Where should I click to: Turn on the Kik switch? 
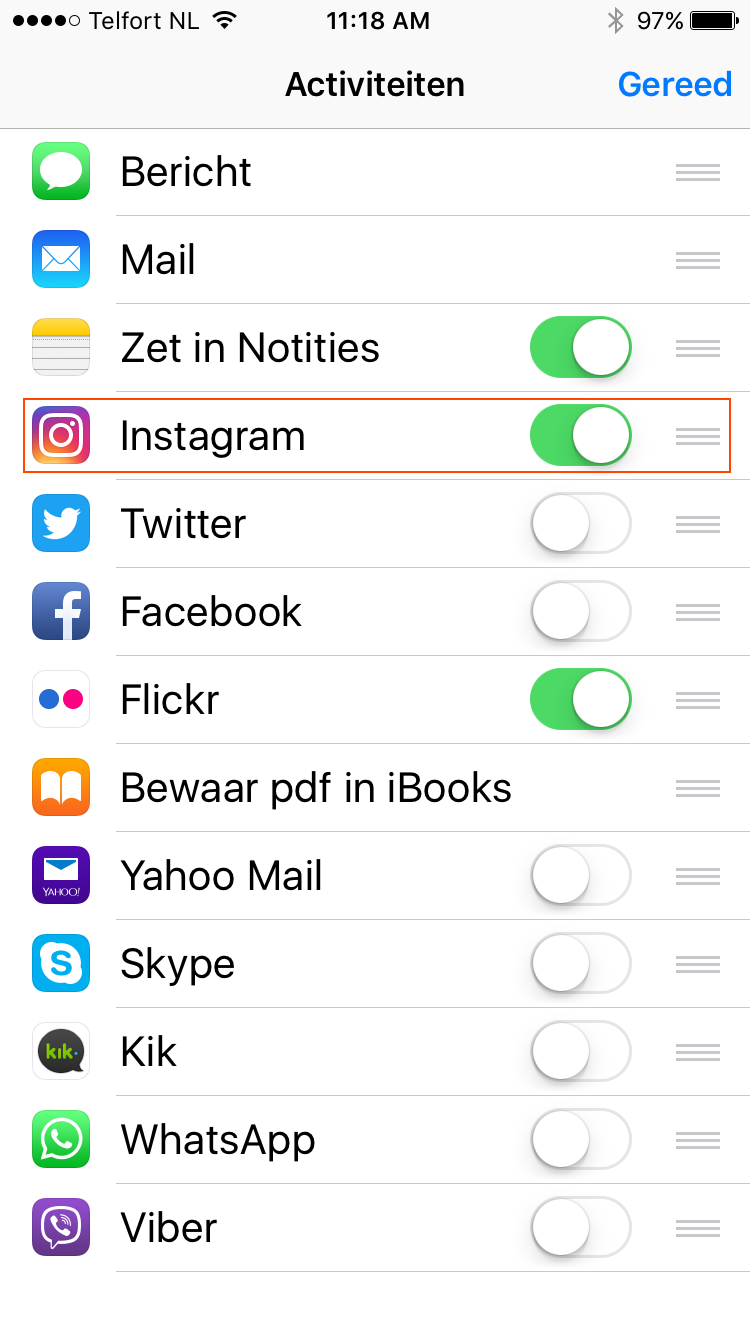click(581, 1052)
